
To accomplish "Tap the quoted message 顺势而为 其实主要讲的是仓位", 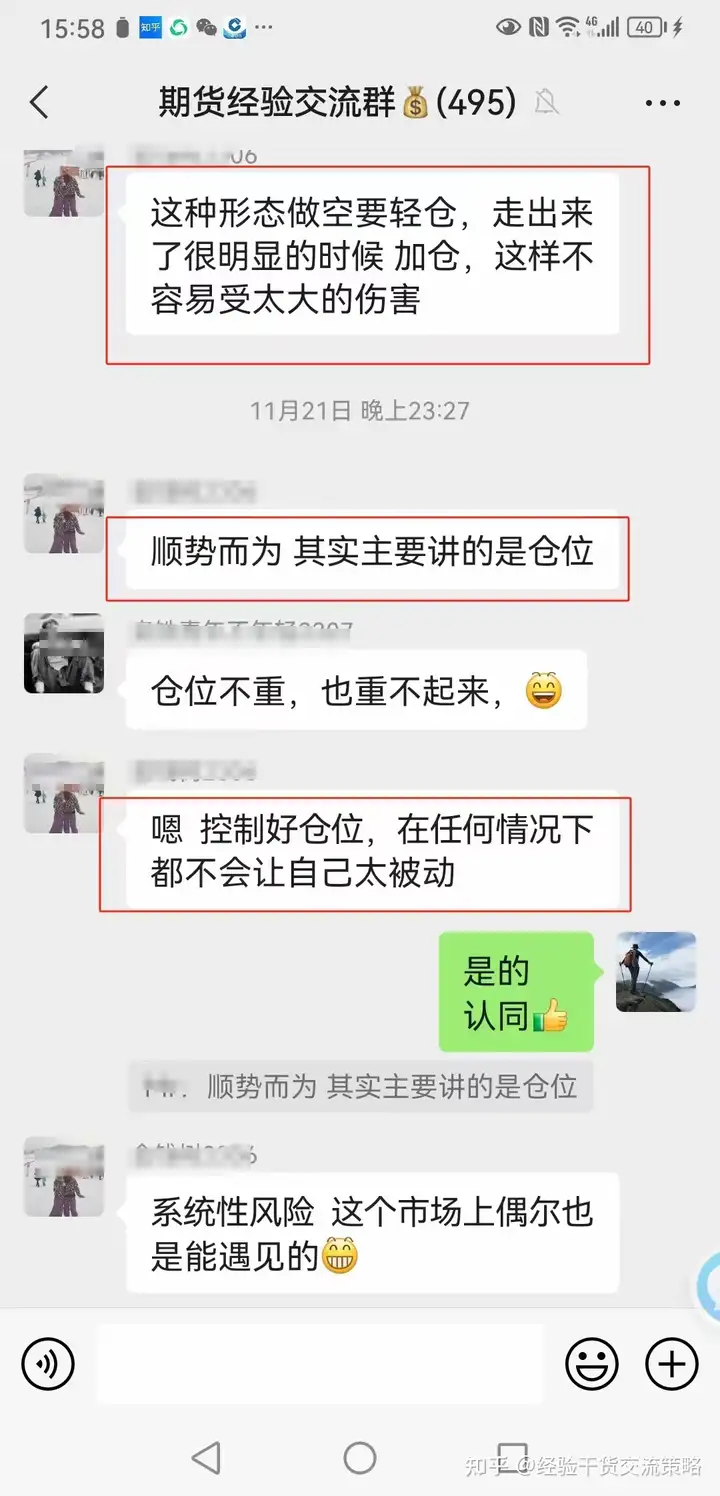I will 361,1087.
